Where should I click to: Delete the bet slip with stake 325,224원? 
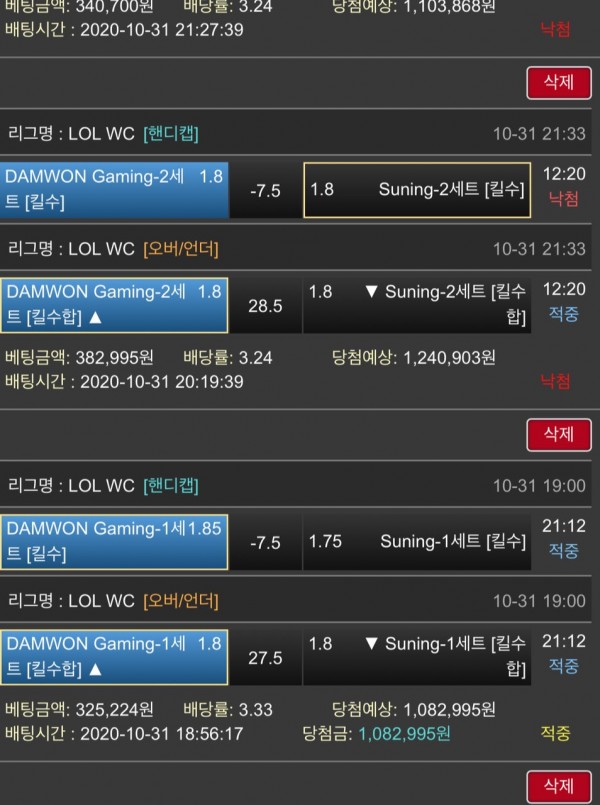tap(558, 786)
